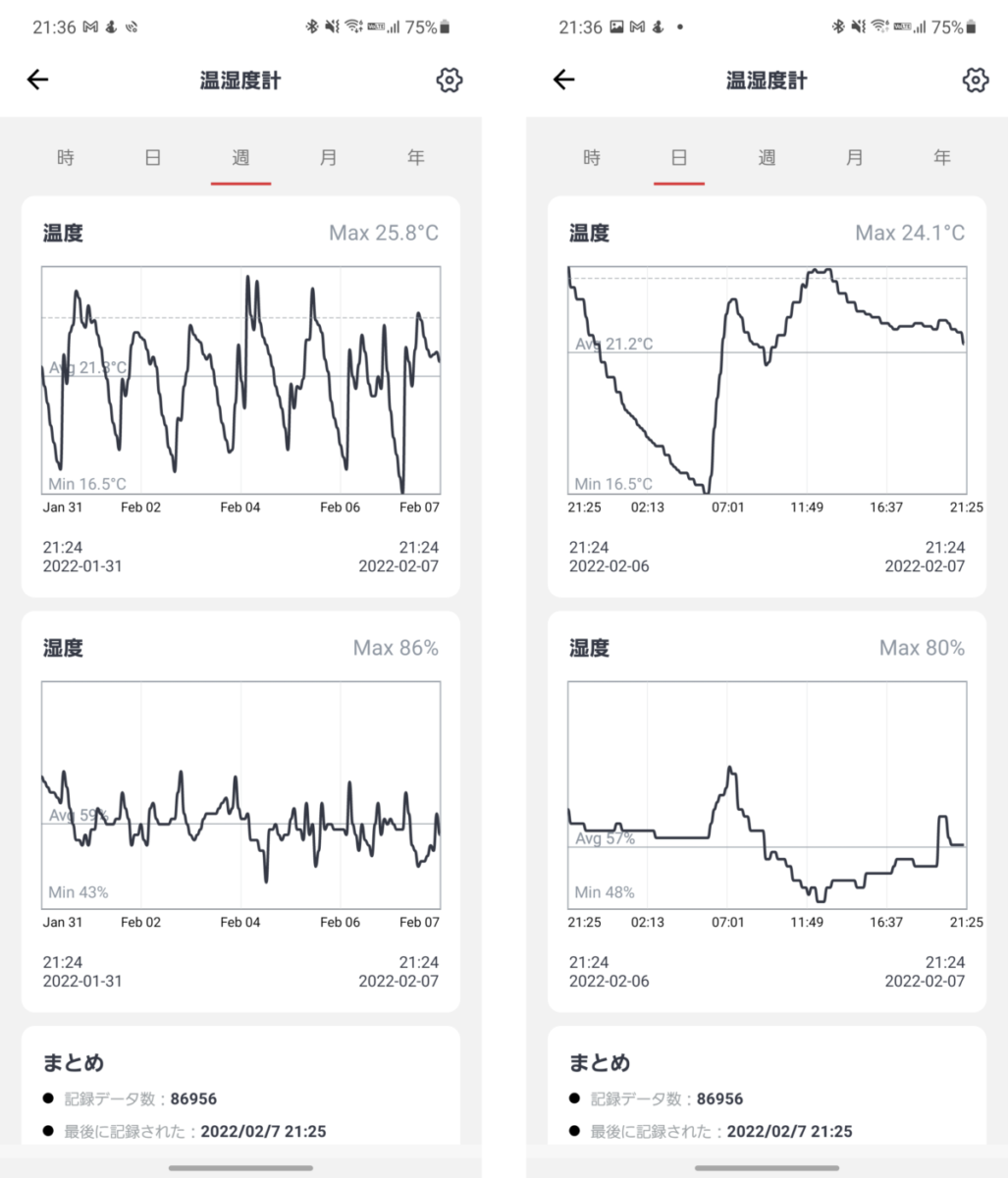Select the 時 tab on the weekly view screen
Viewport: 1008px width, 1178px height.
(65, 157)
